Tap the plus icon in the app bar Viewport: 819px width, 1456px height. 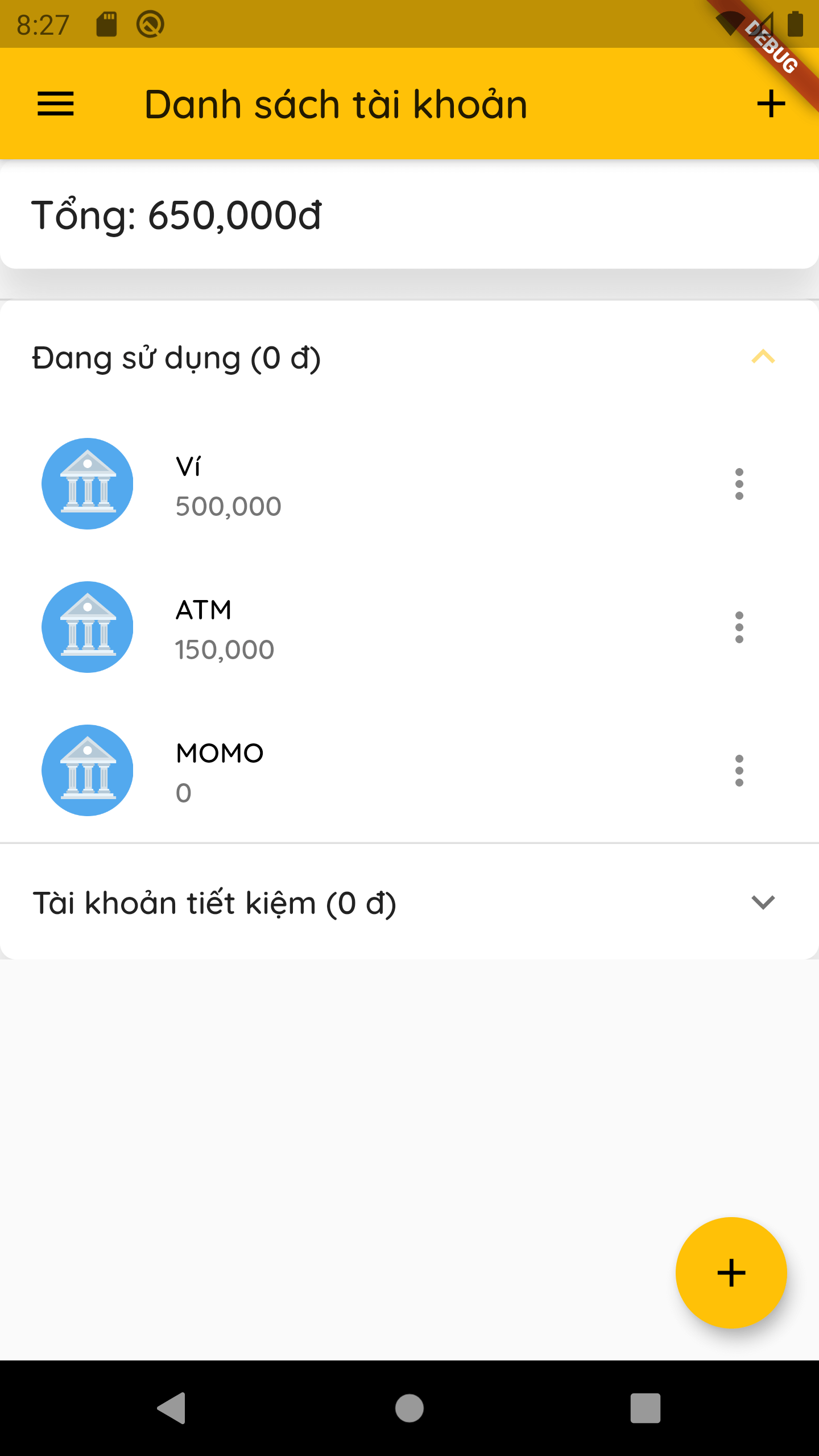771,104
